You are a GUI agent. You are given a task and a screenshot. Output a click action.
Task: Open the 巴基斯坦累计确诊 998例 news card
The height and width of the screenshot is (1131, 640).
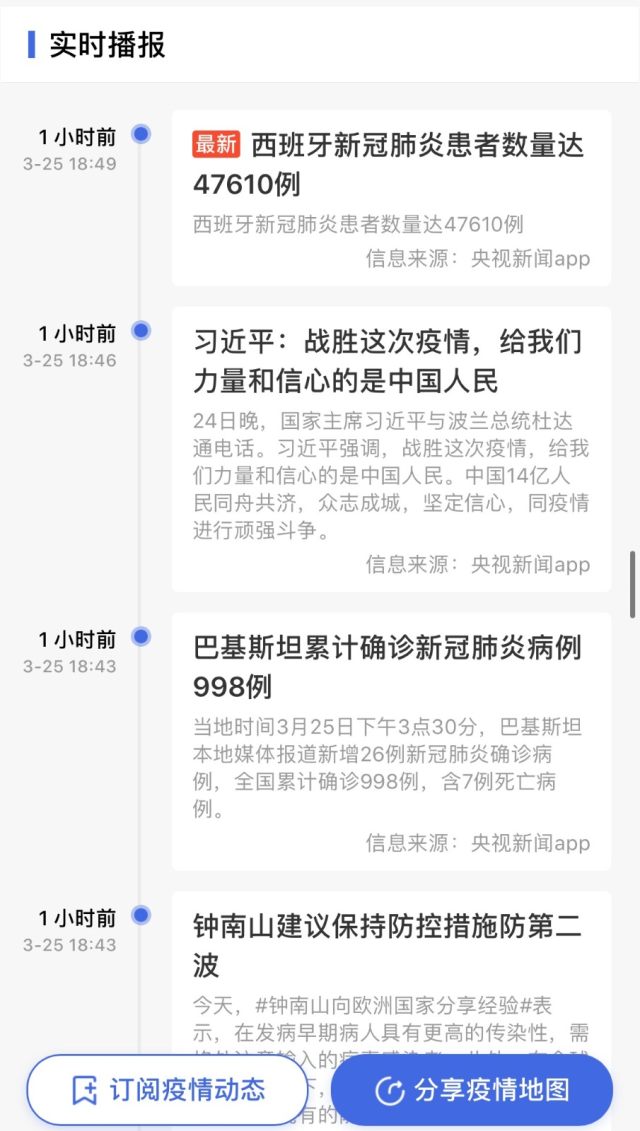391,741
